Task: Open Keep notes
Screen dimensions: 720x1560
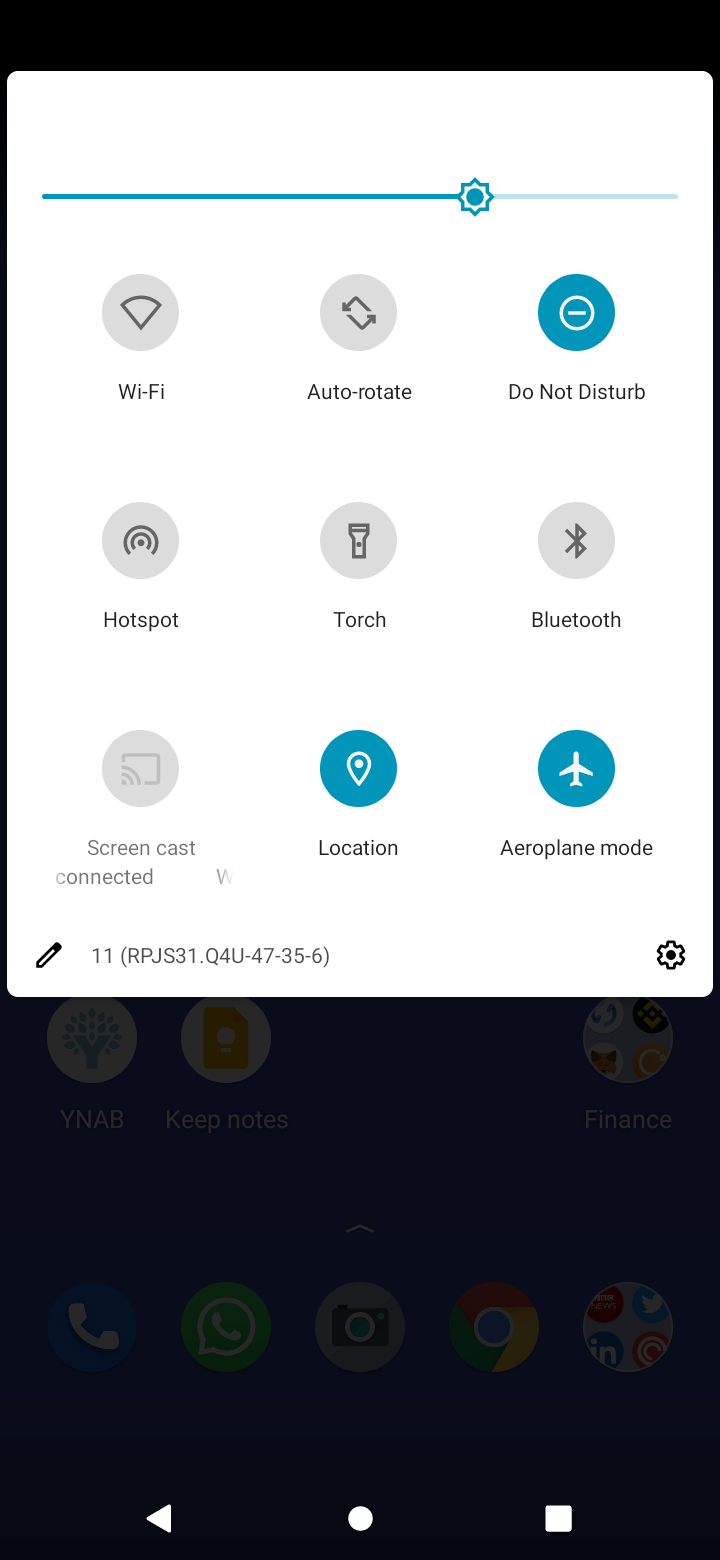Action: (x=225, y=1038)
